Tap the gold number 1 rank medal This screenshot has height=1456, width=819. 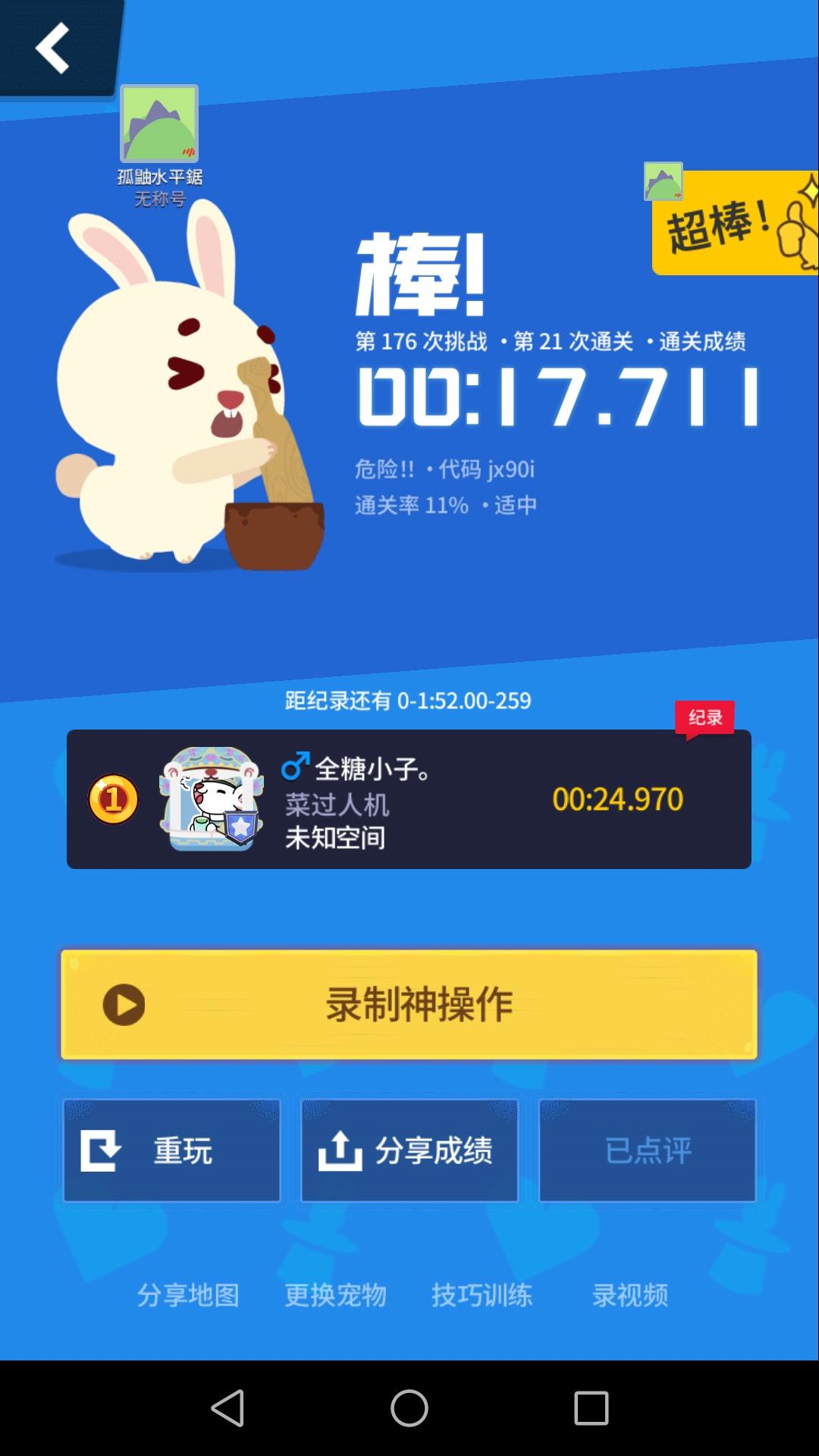112,800
